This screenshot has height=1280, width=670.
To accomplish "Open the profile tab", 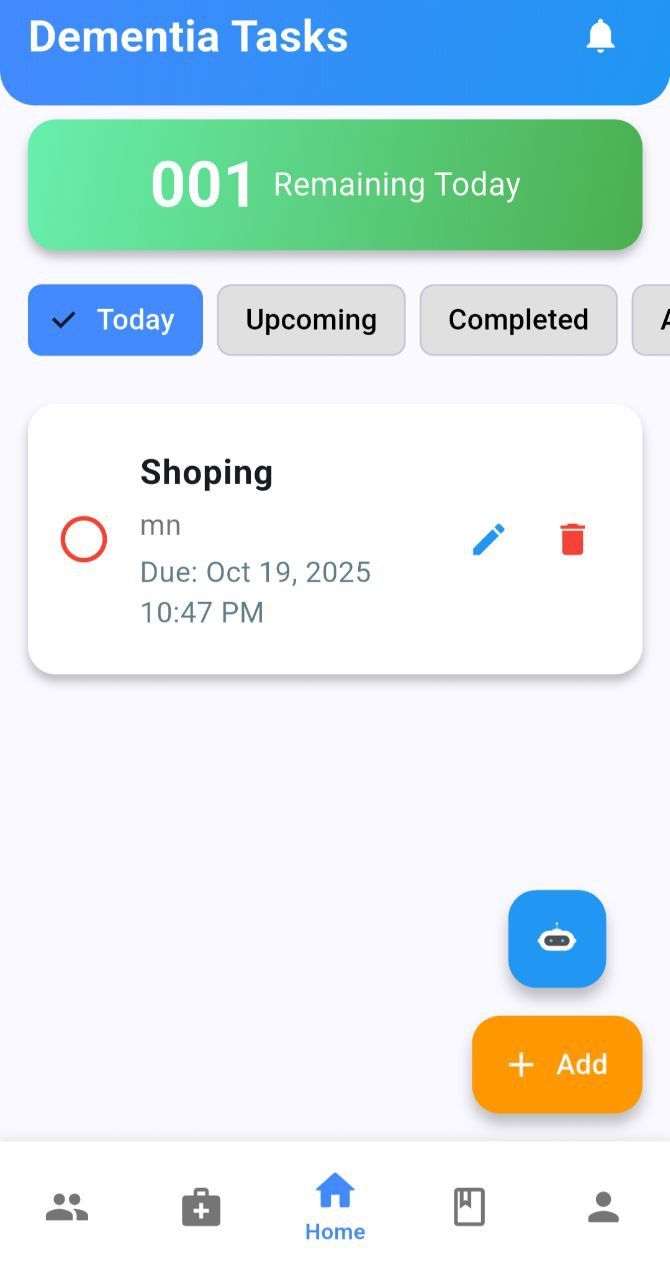I will tap(603, 1207).
